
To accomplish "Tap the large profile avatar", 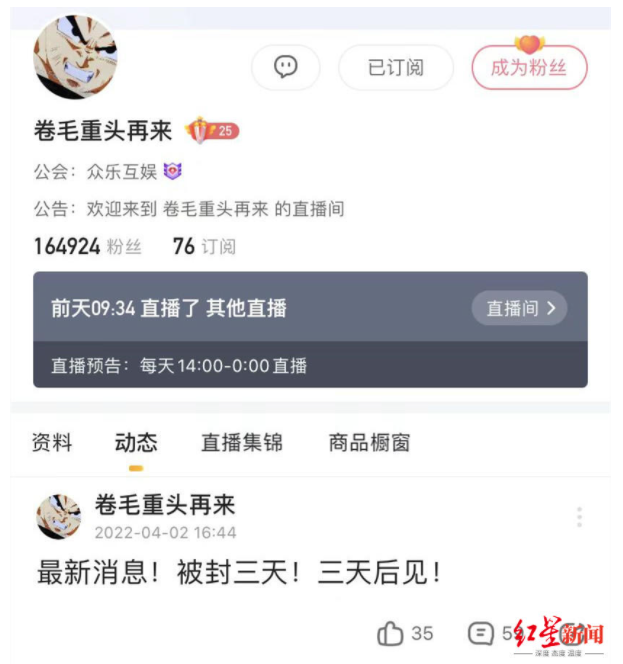I will (x=76, y=57).
